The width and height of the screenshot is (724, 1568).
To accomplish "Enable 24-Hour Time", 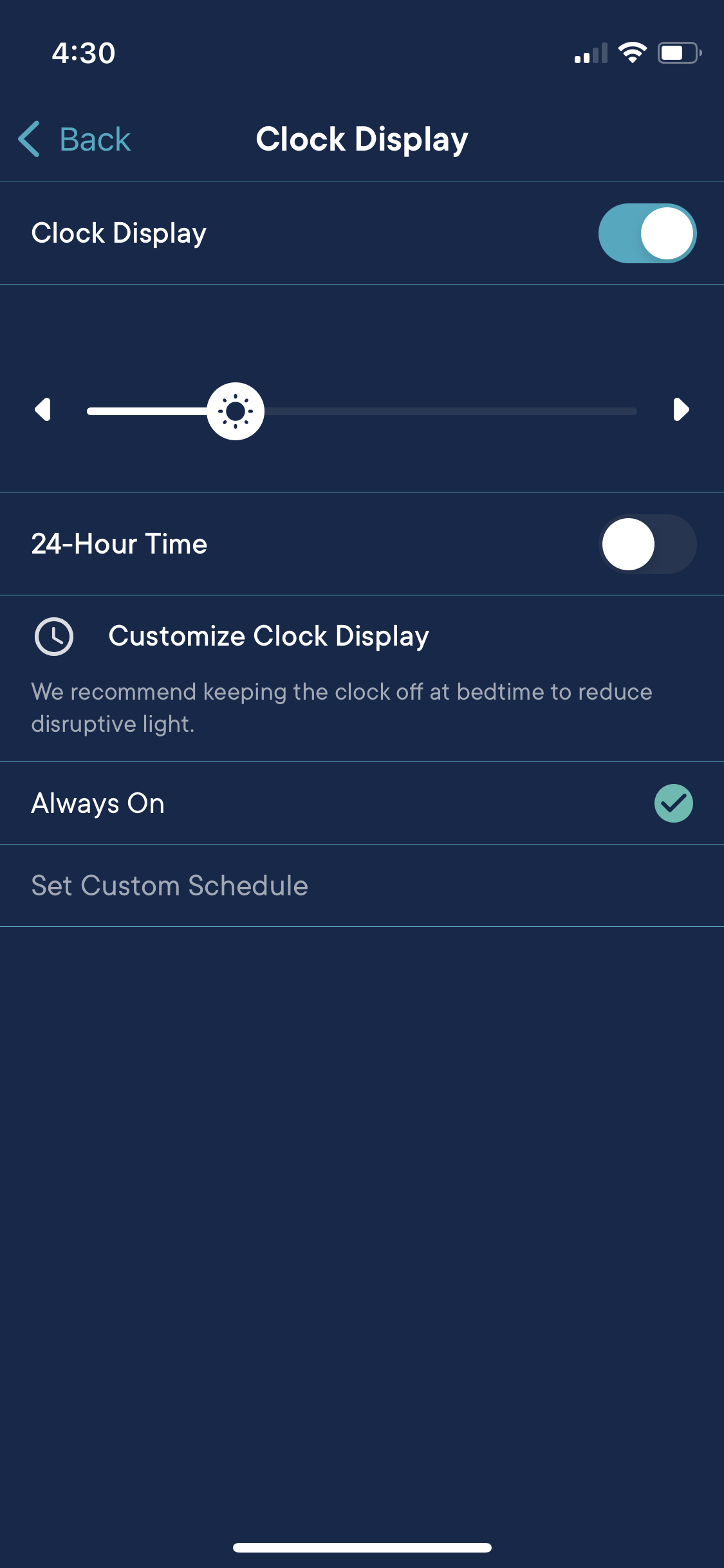I will click(x=647, y=544).
